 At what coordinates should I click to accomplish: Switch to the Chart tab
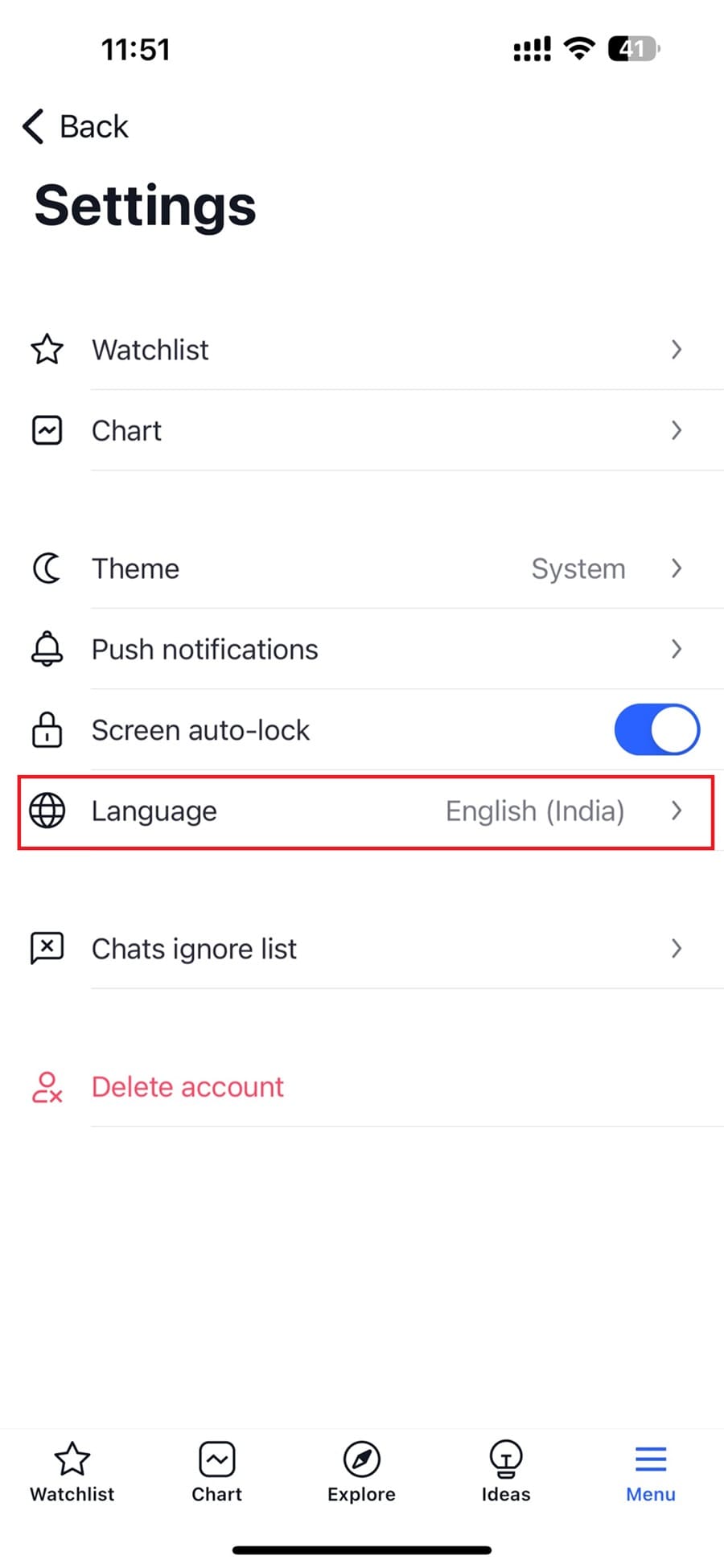pos(216,1472)
